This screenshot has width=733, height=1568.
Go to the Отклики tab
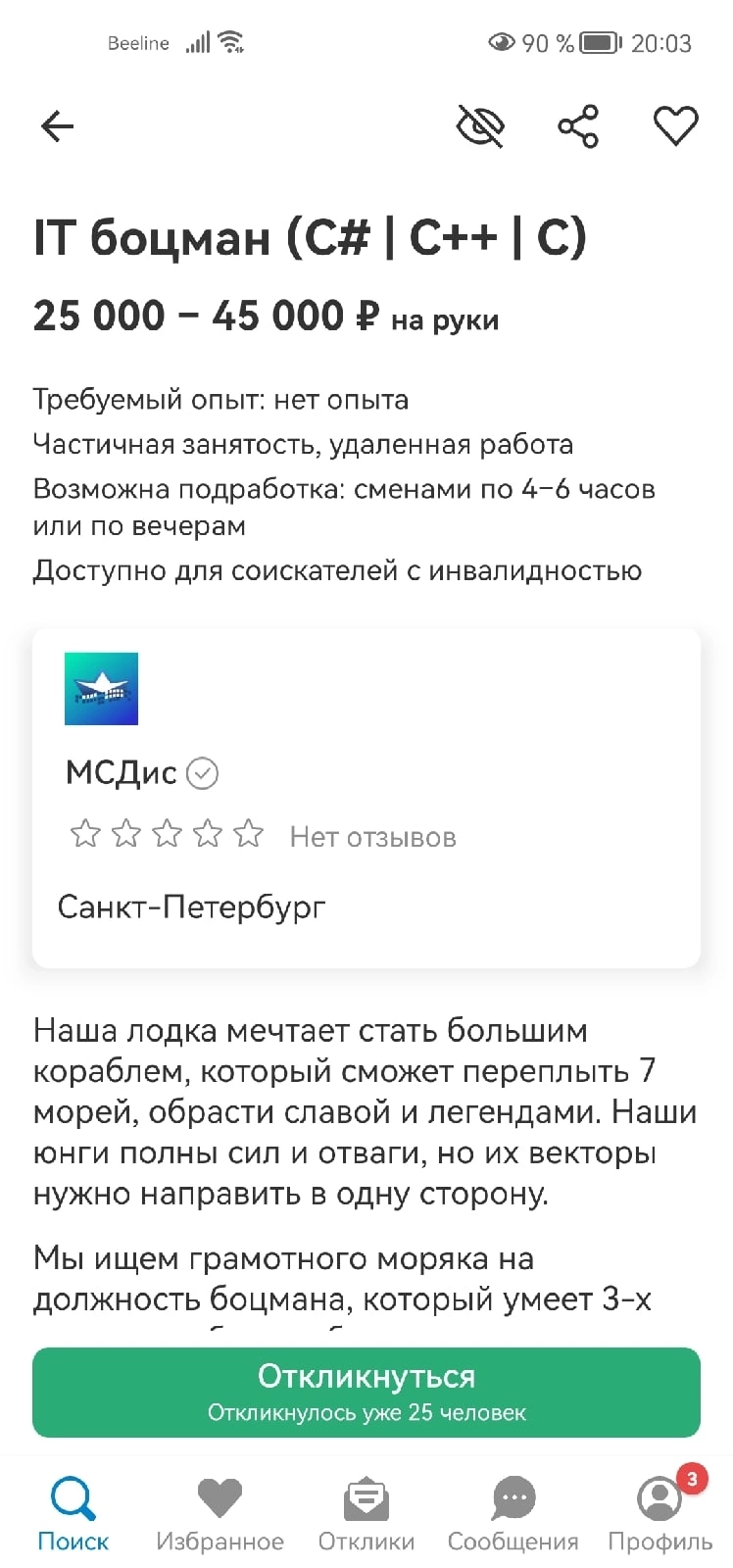coord(366,1514)
